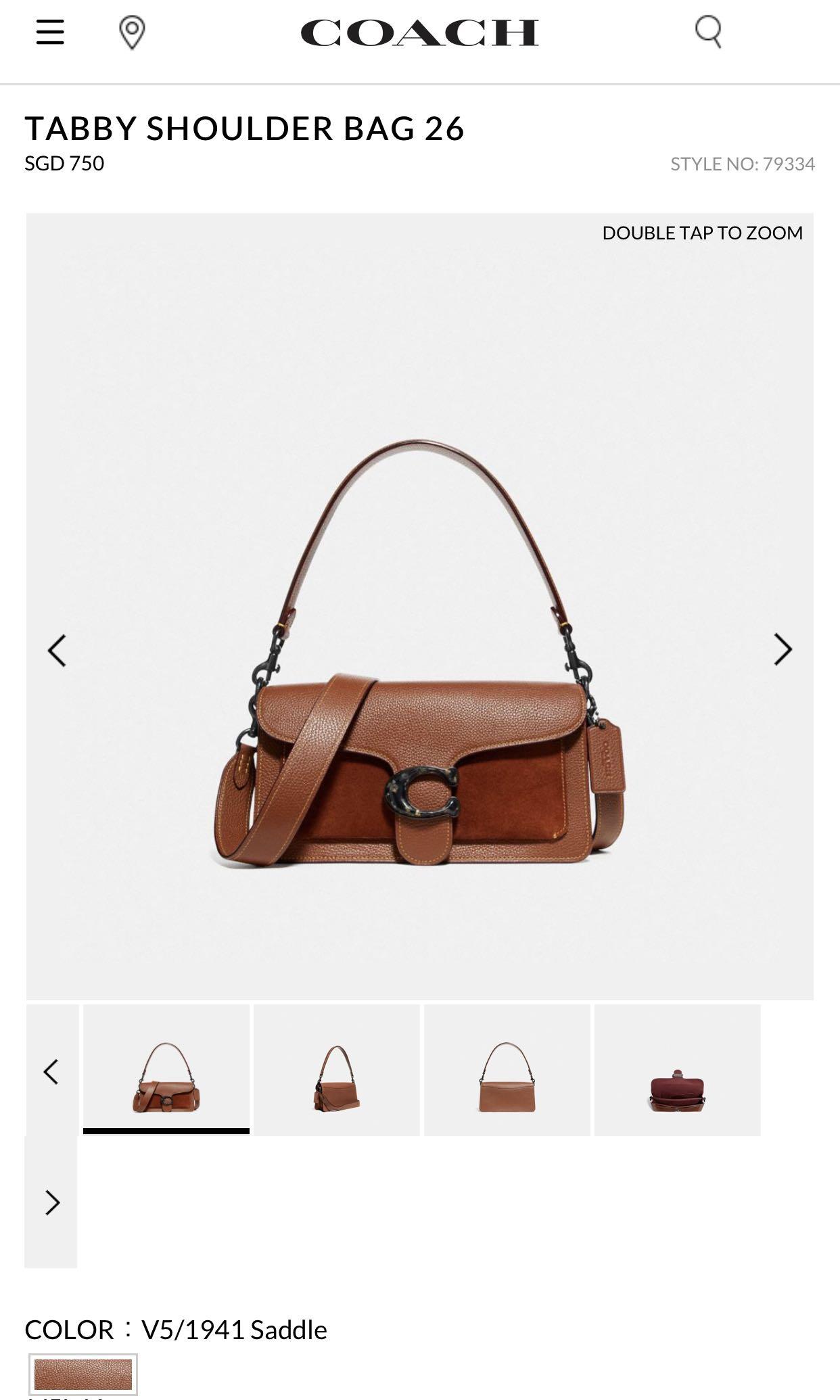Select the third thumbnail showing back view
The image size is (840, 1400).
tap(507, 1069)
